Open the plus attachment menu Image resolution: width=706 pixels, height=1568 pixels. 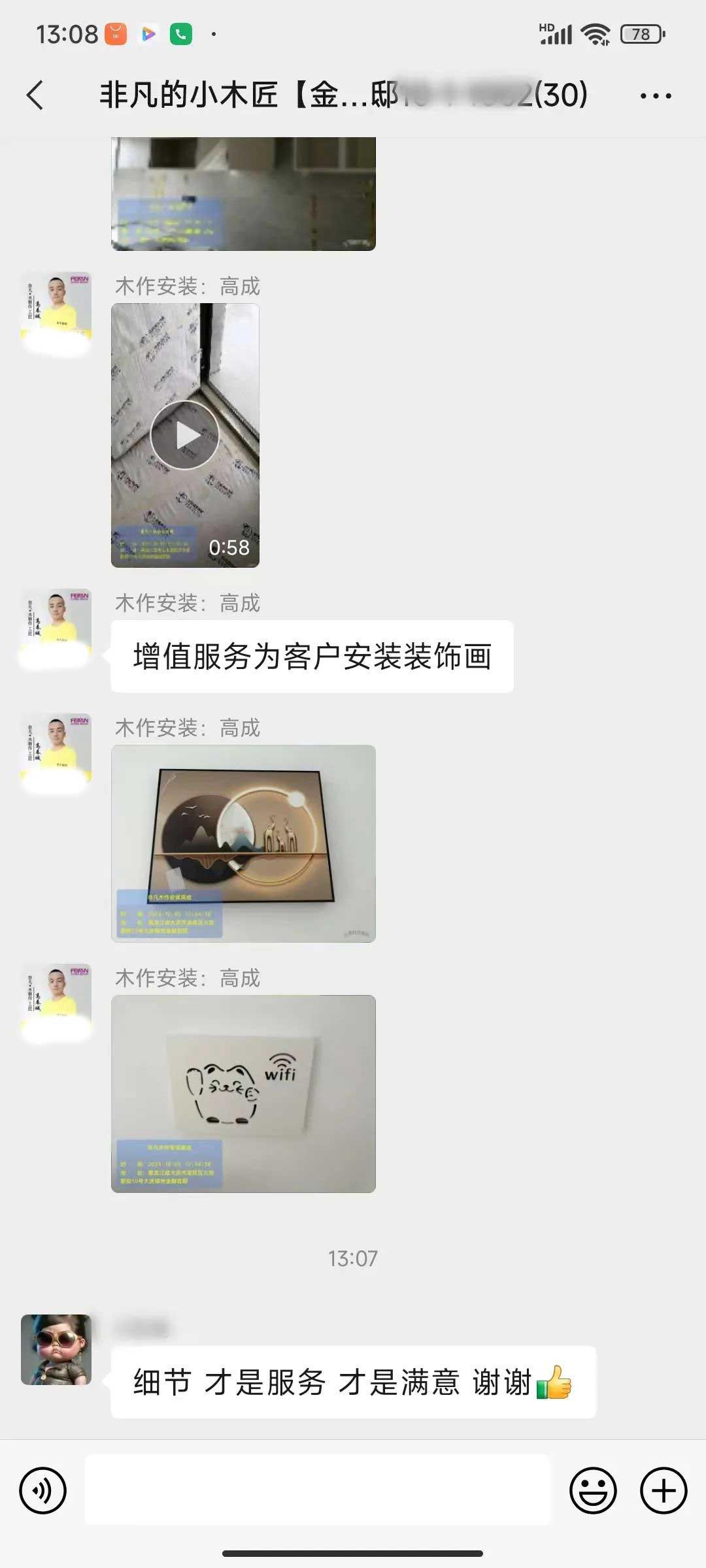point(663,1490)
